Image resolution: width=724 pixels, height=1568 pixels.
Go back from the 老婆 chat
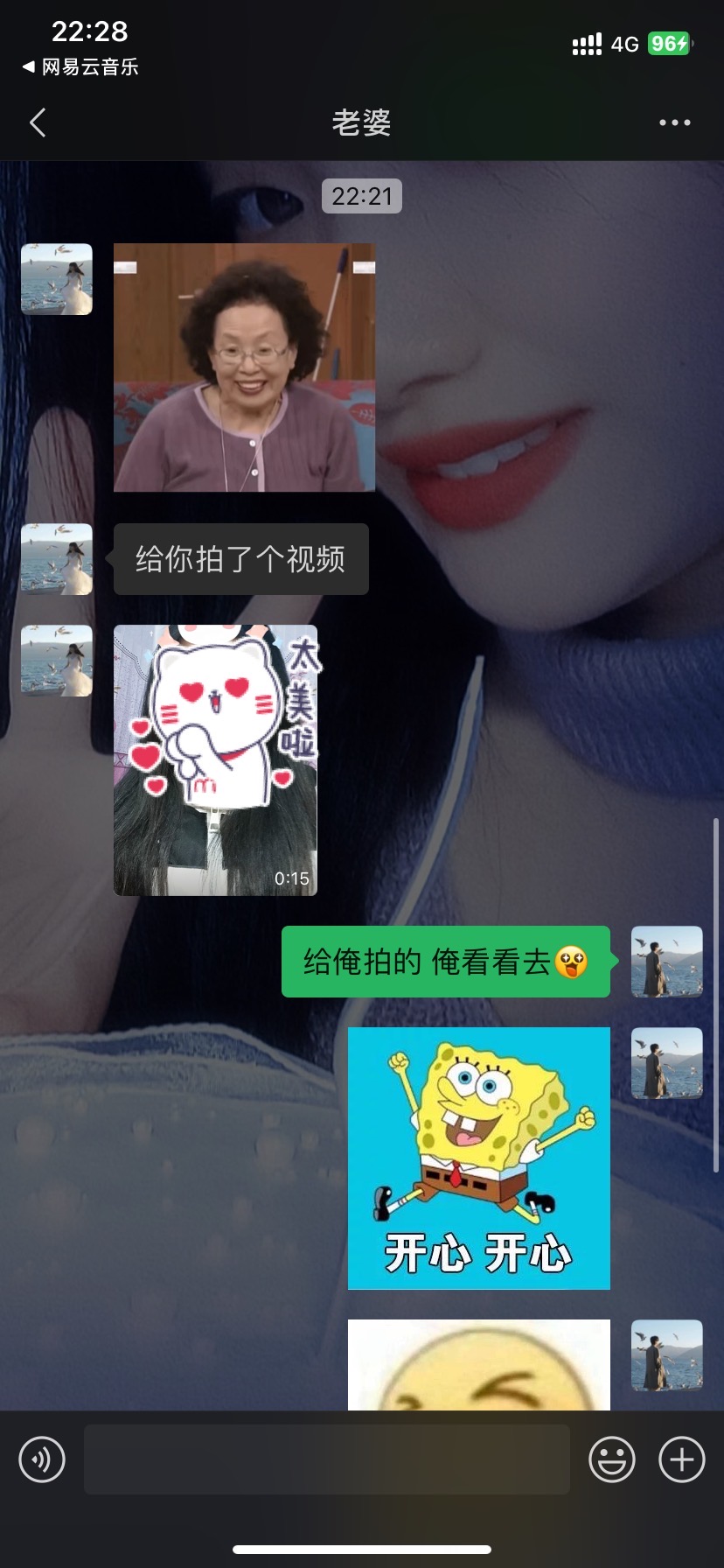(x=38, y=122)
